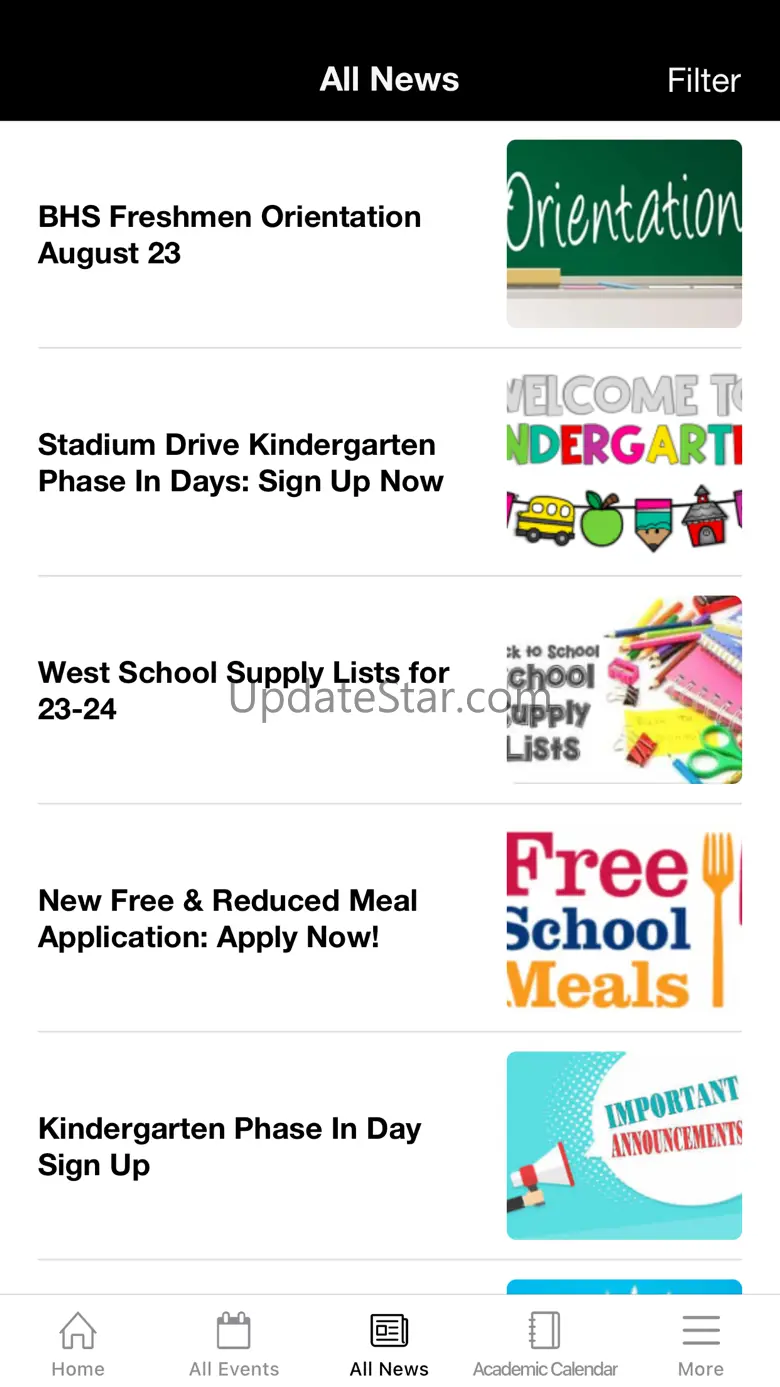Image resolution: width=780 pixels, height=1387 pixels.
Task: Open the Filter option
Action: pos(703,80)
